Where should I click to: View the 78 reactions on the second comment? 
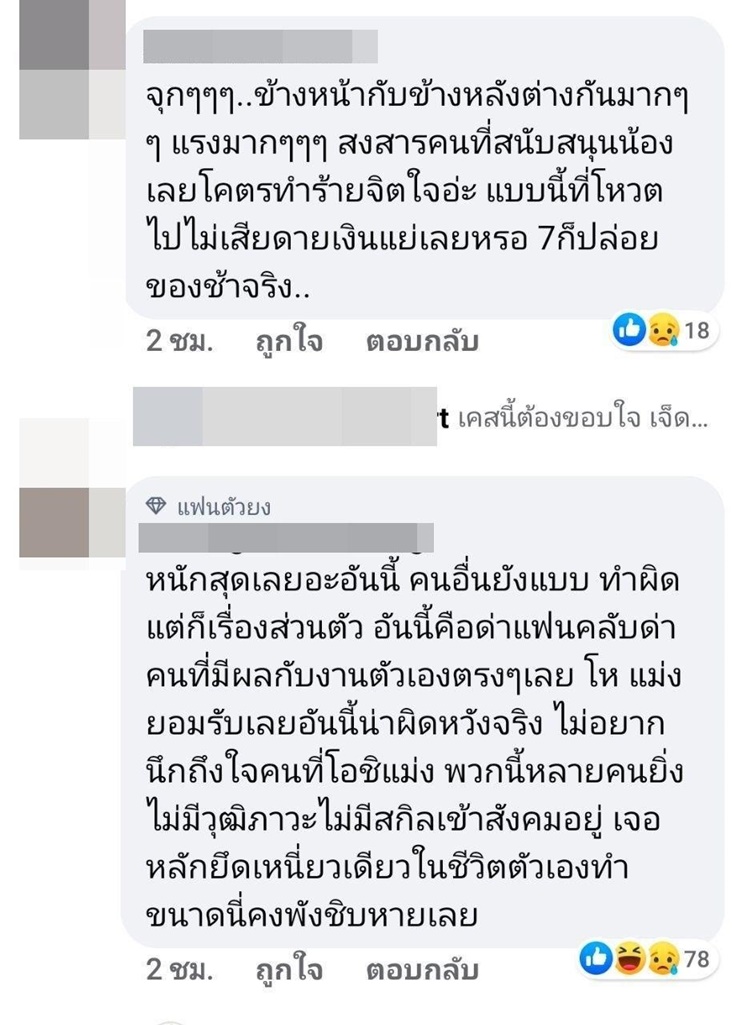pyautogui.click(x=645, y=960)
